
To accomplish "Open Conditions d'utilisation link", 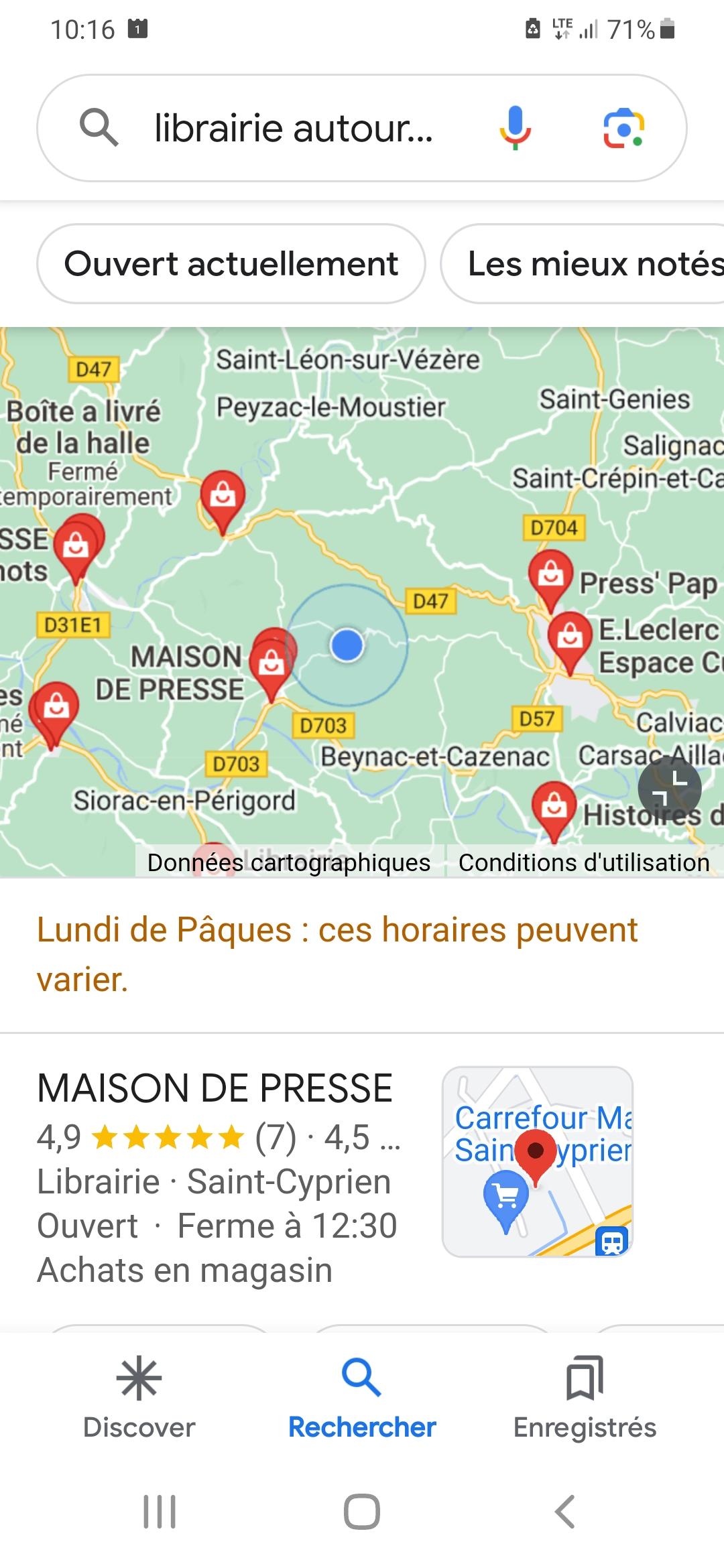I will (x=583, y=862).
